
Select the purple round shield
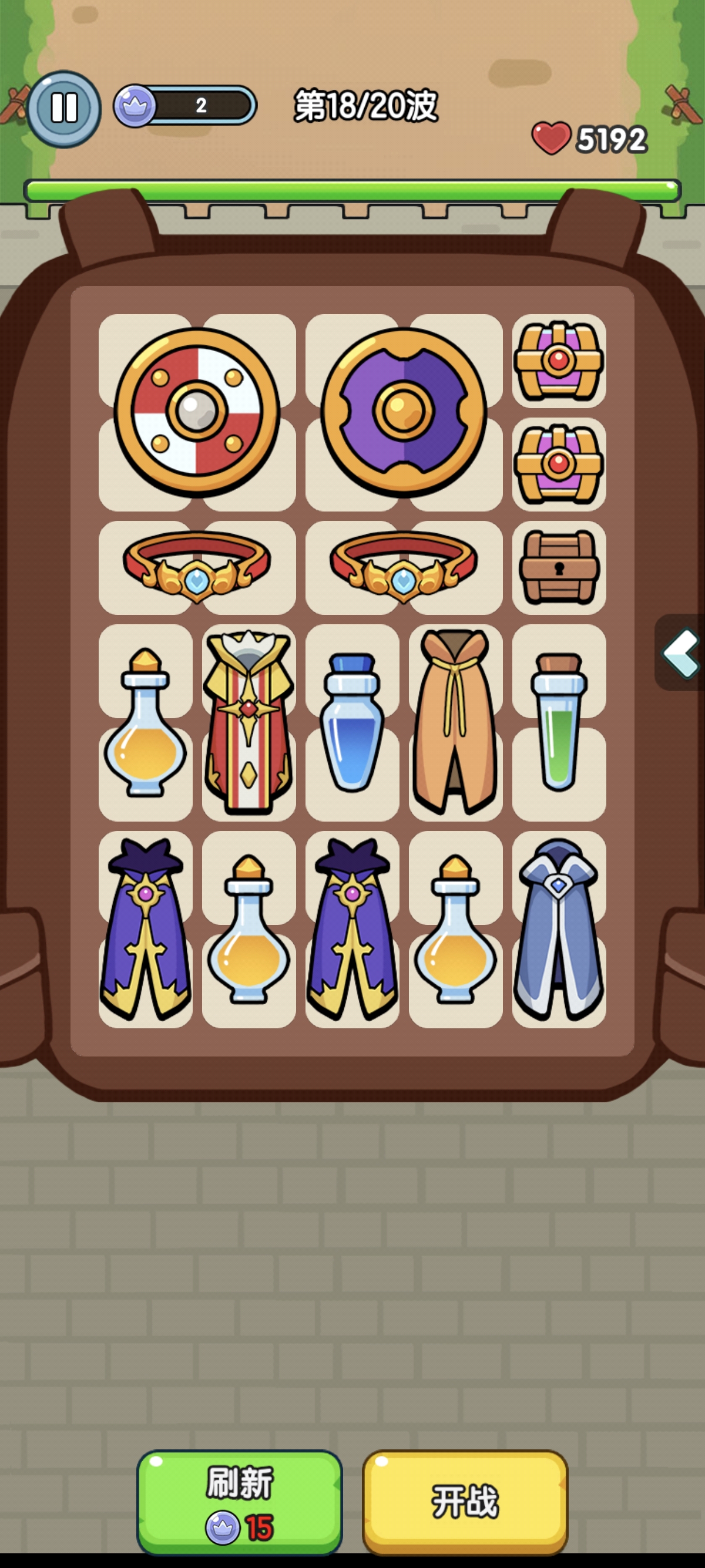403,412
